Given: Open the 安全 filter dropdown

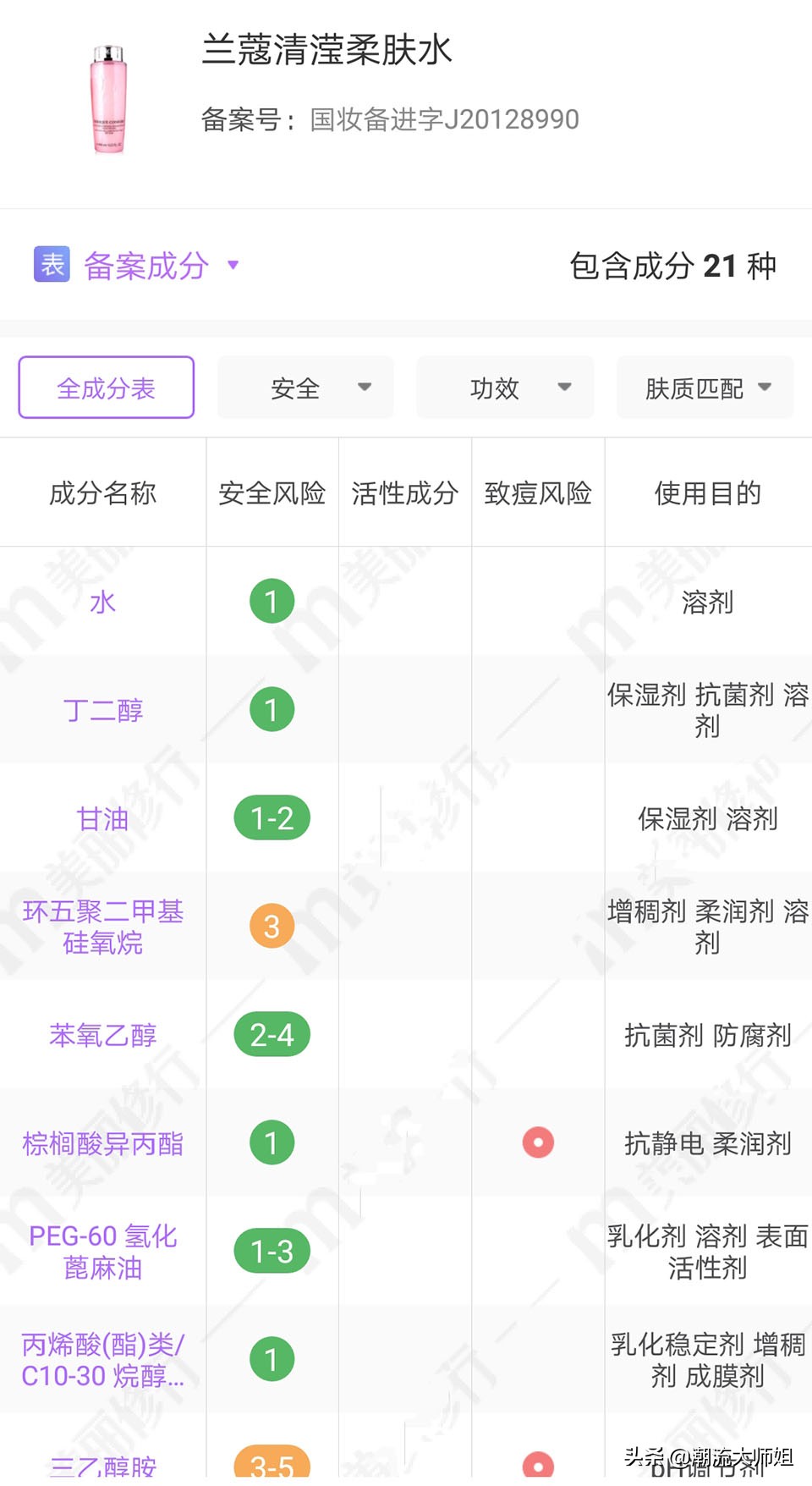Looking at the screenshot, I should point(305,388).
